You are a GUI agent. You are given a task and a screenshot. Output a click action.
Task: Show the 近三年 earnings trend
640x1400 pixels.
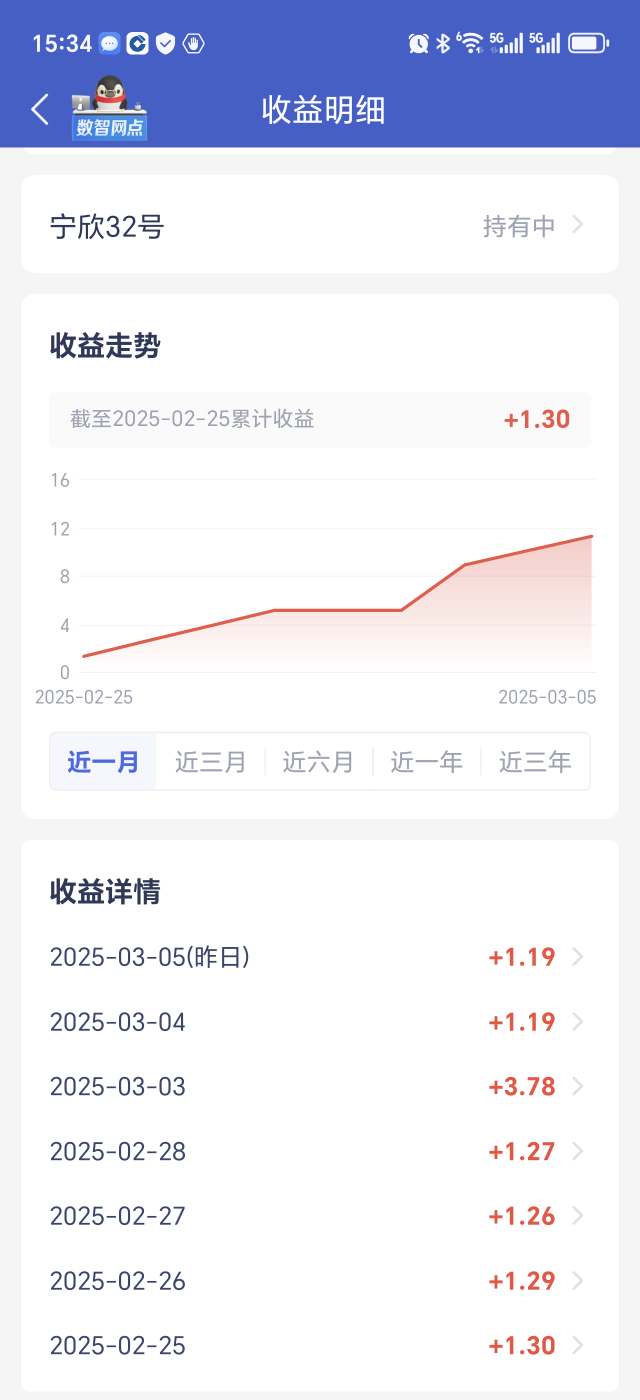tap(535, 762)
